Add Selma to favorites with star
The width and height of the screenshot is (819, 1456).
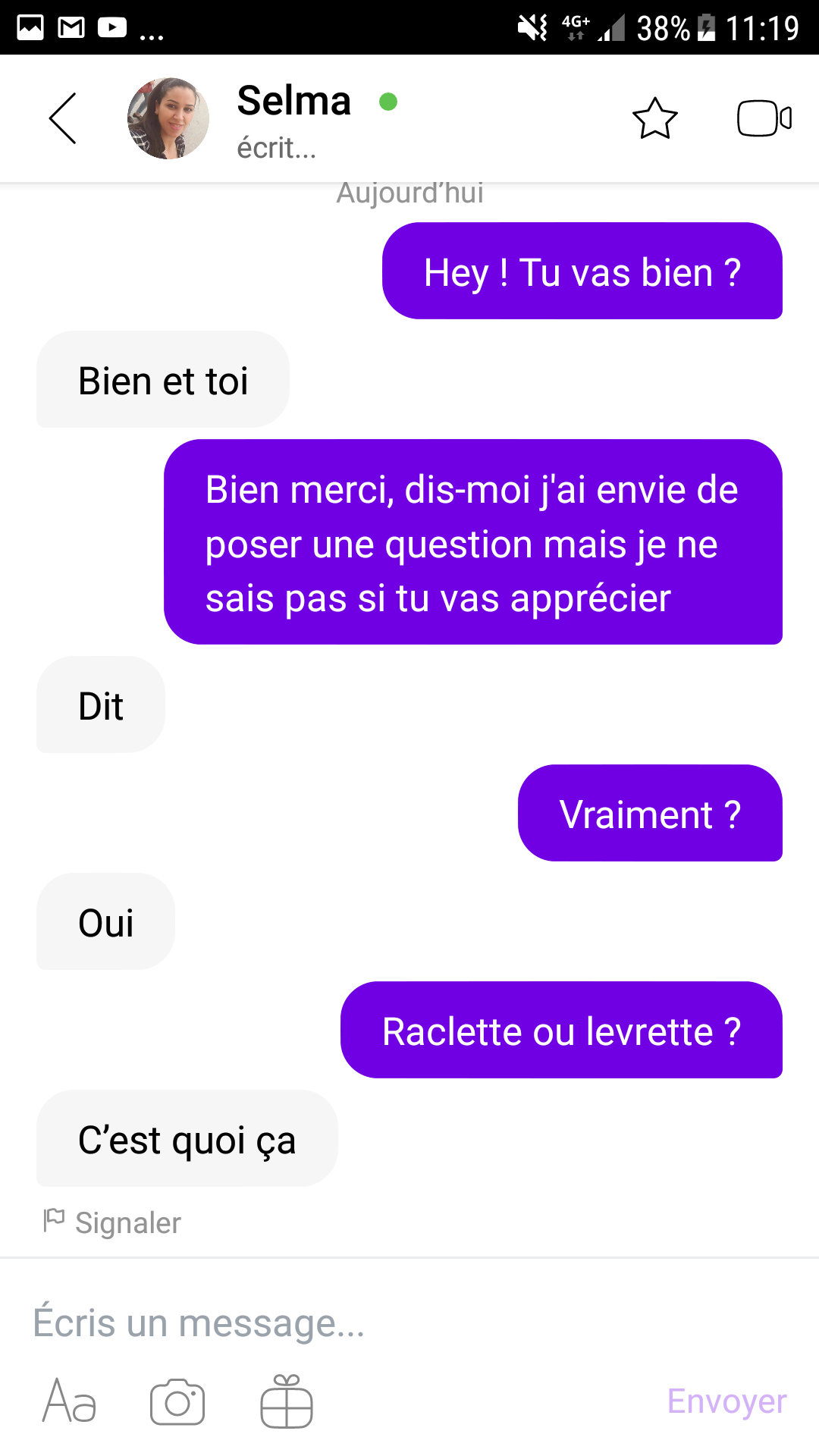654,119
